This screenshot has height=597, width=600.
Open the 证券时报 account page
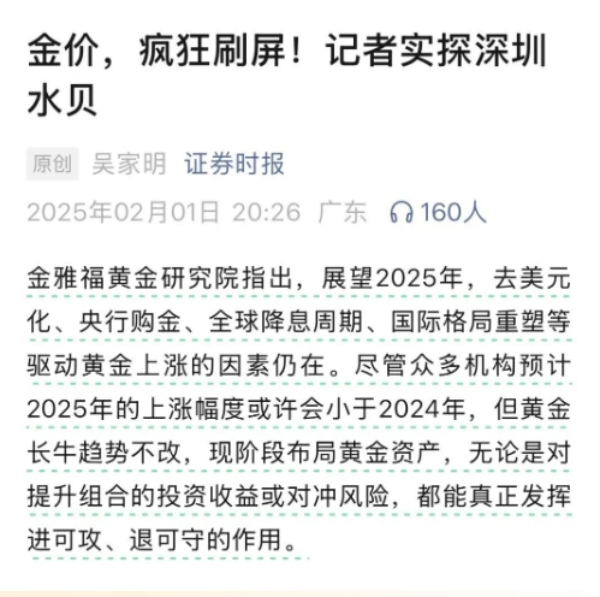234,165
